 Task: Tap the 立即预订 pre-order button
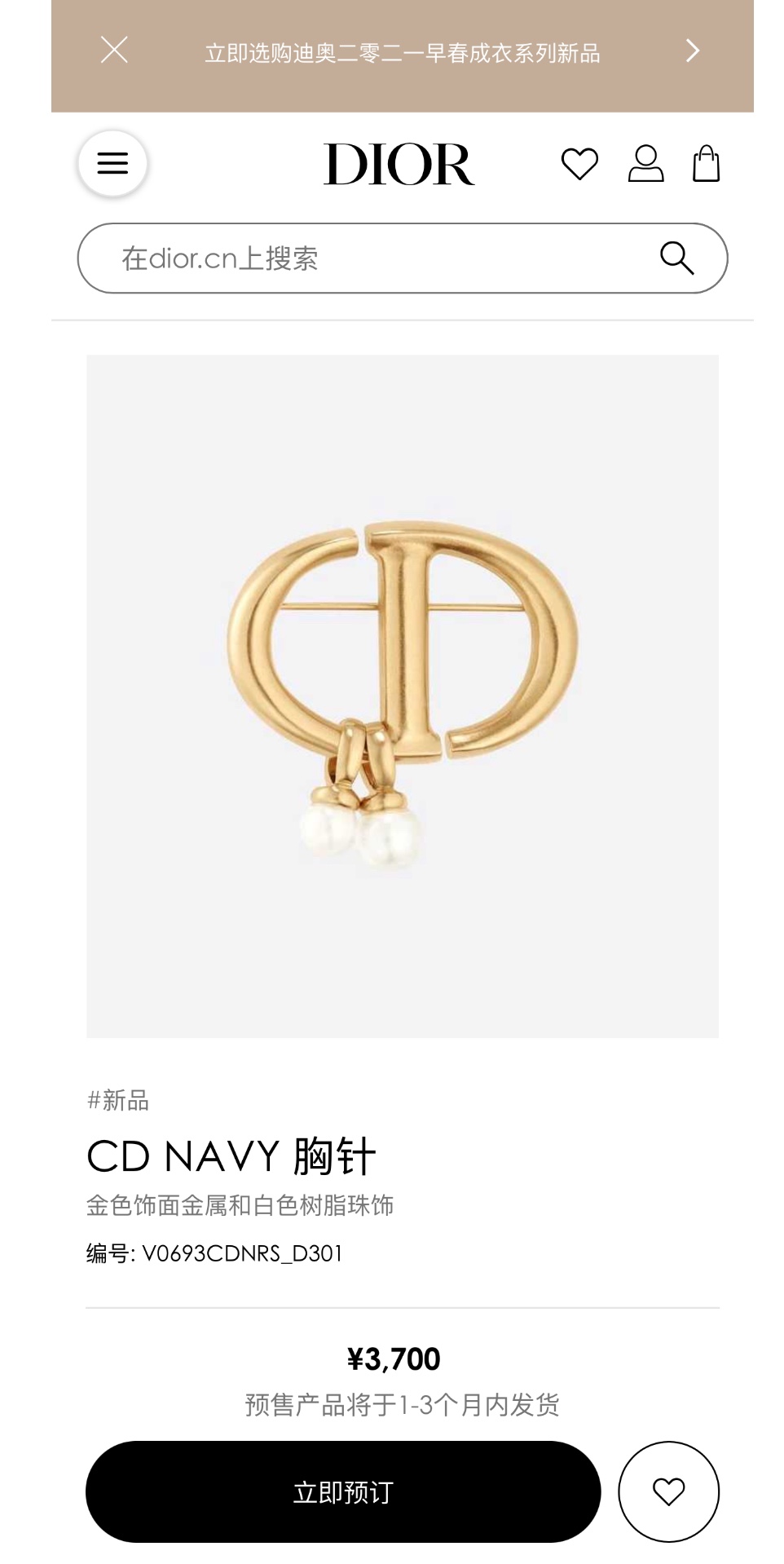click(x=343, y=1491)
